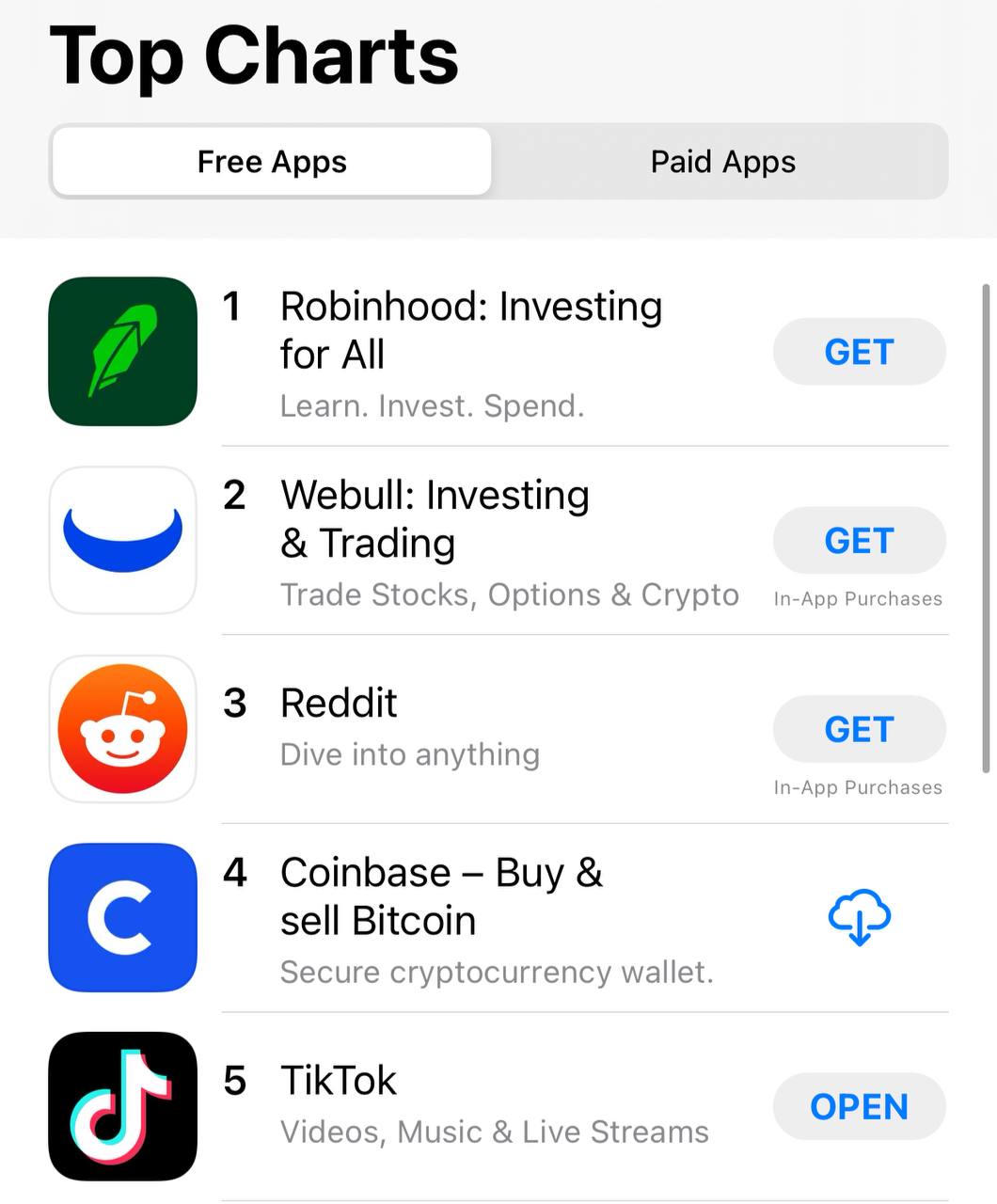This screenshot has height=1204, width=997.
Task: Open the Reddit app page
Action: pyautogui.click(x=339, y=704)
